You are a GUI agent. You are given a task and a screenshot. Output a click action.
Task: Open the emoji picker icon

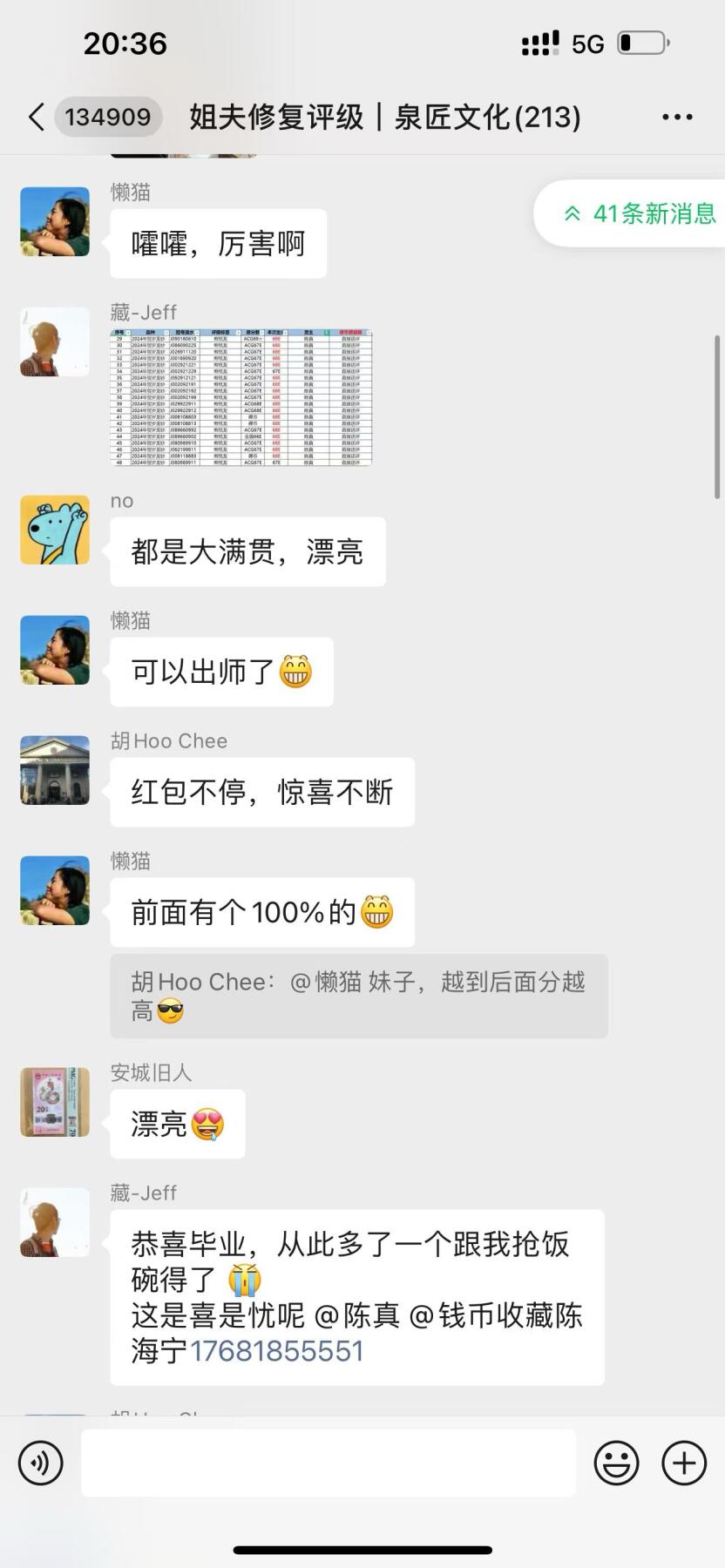(616, 1463)
